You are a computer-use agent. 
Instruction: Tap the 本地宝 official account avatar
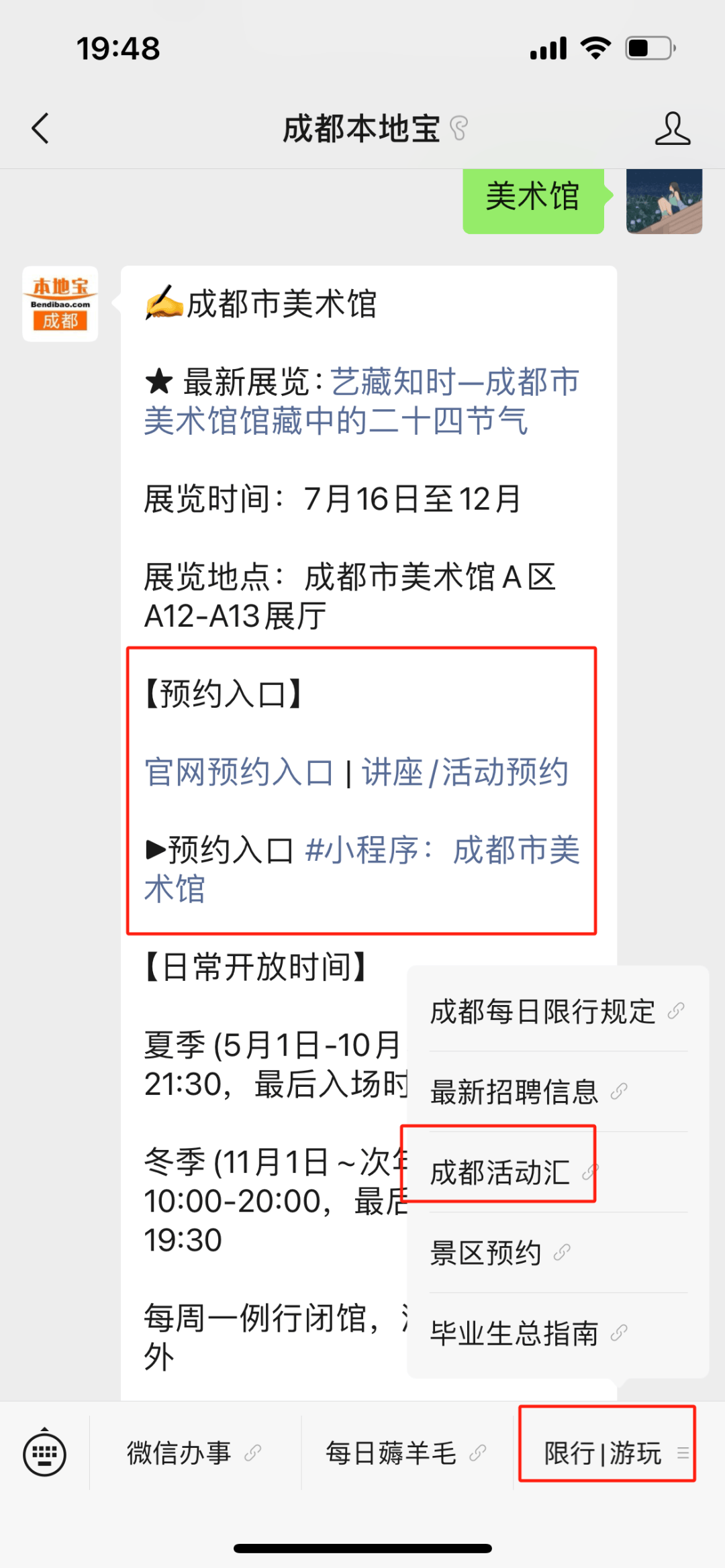coord(60,301)
